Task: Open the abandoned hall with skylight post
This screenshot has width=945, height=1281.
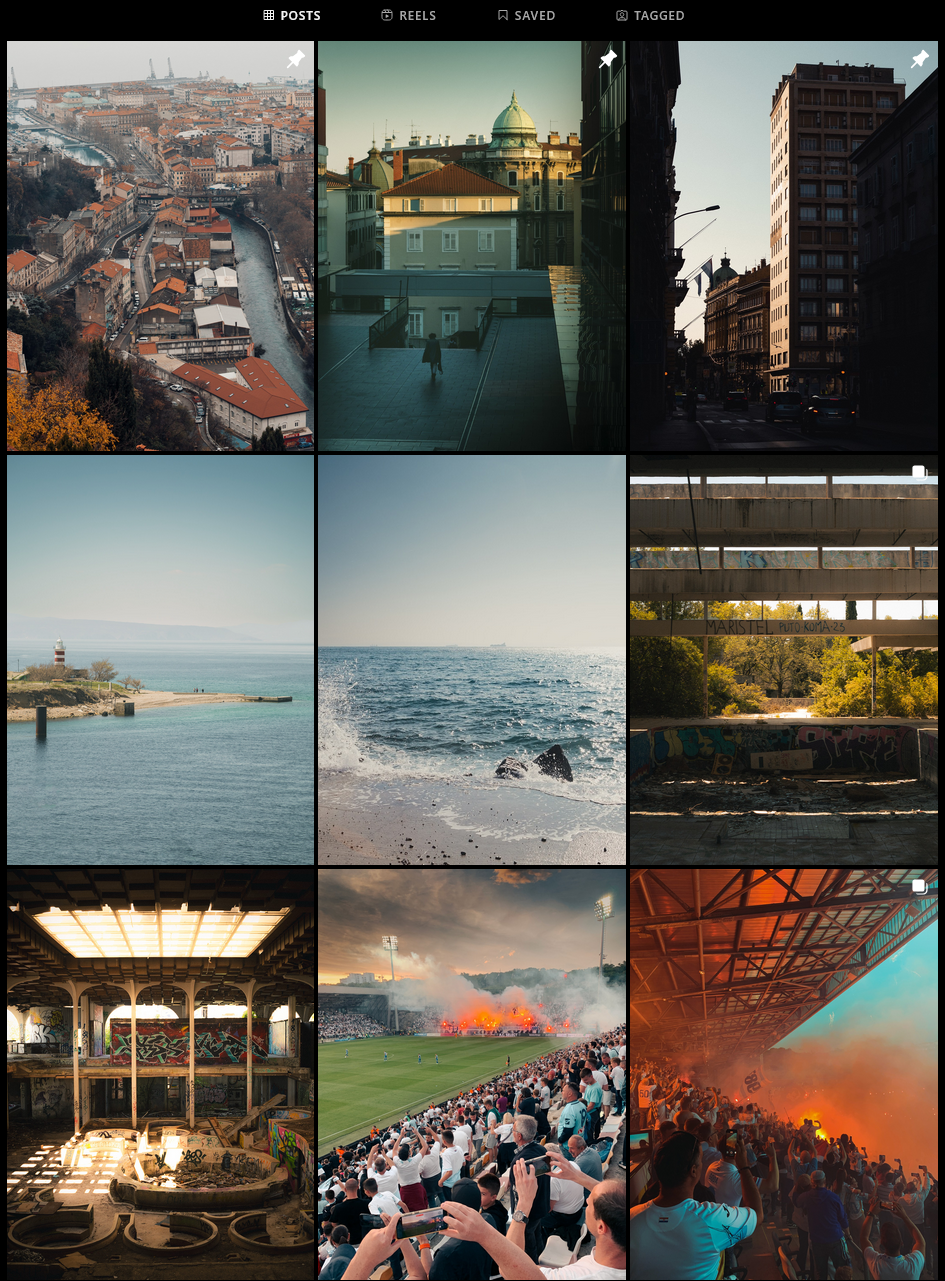Action: (160, 1074)
